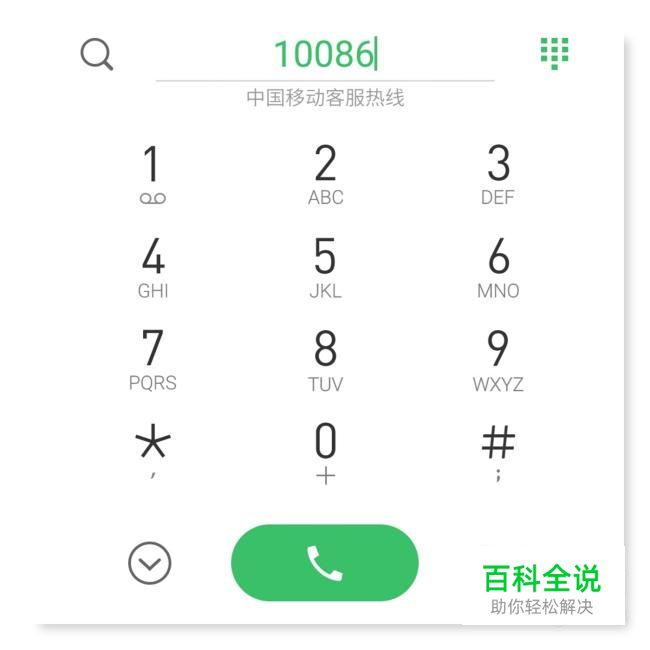Image resolution: width=650 pixels, height=650 pixels.
Task: Enter digit 3 DEF key
Action: pos(497,175)
